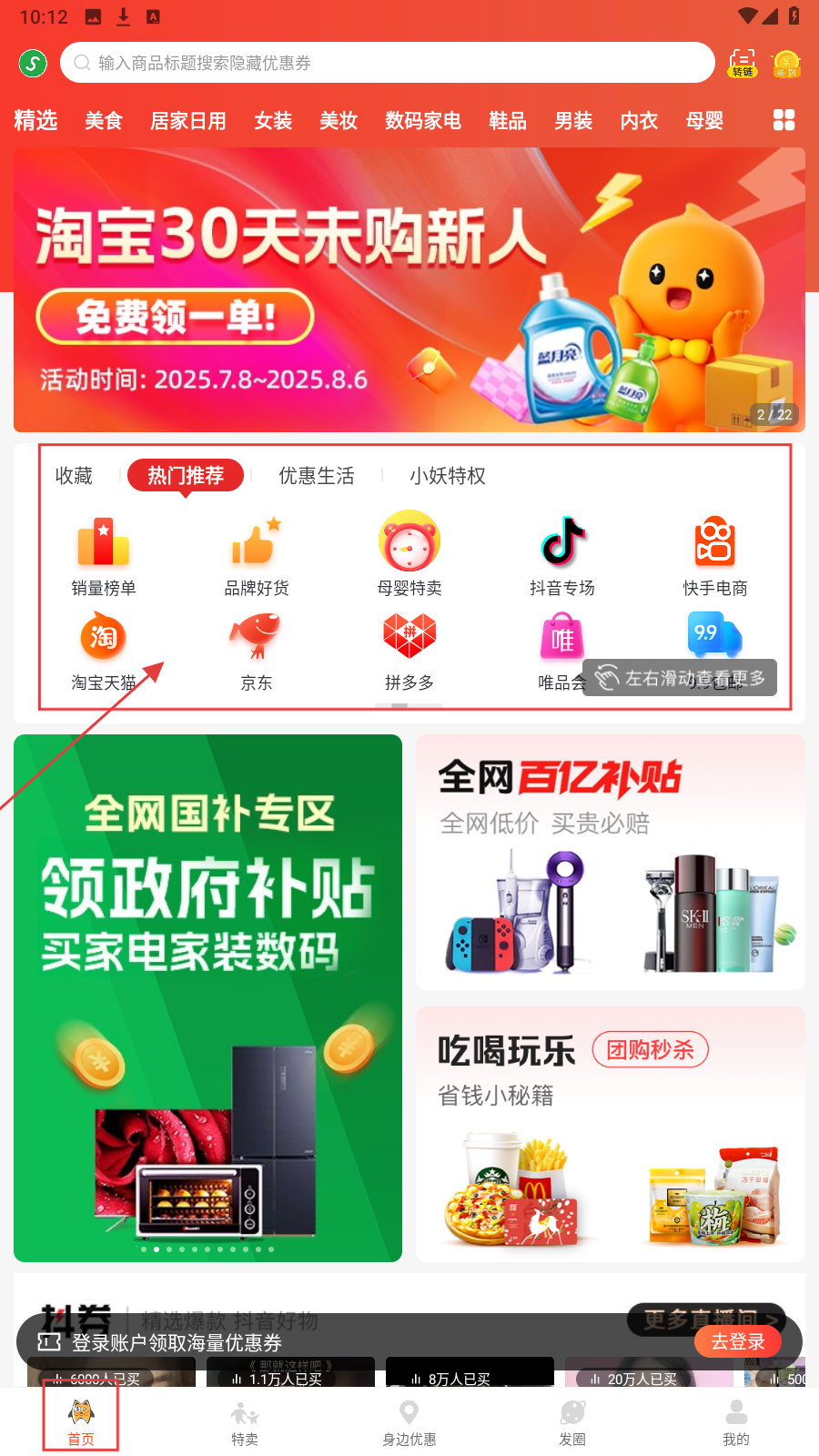Switch to the 特卖 bottom tab
The height and width of the screenshot is (1456, 819).
245,1422
